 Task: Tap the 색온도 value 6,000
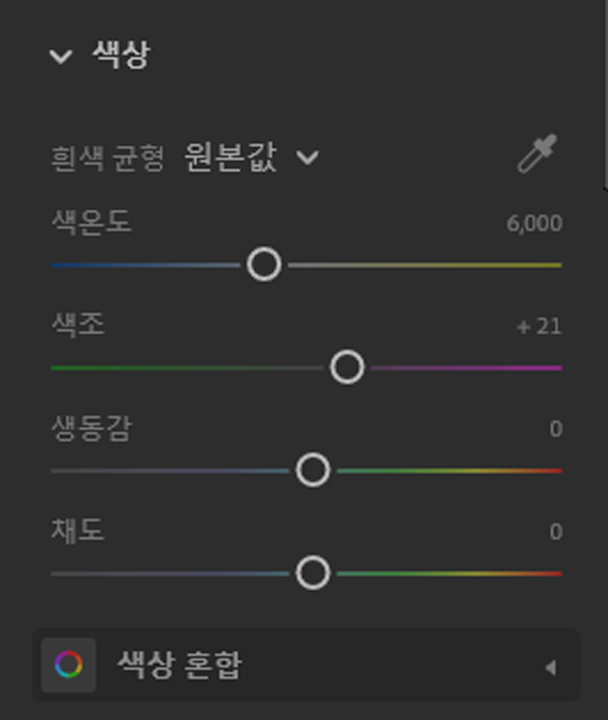535,224
